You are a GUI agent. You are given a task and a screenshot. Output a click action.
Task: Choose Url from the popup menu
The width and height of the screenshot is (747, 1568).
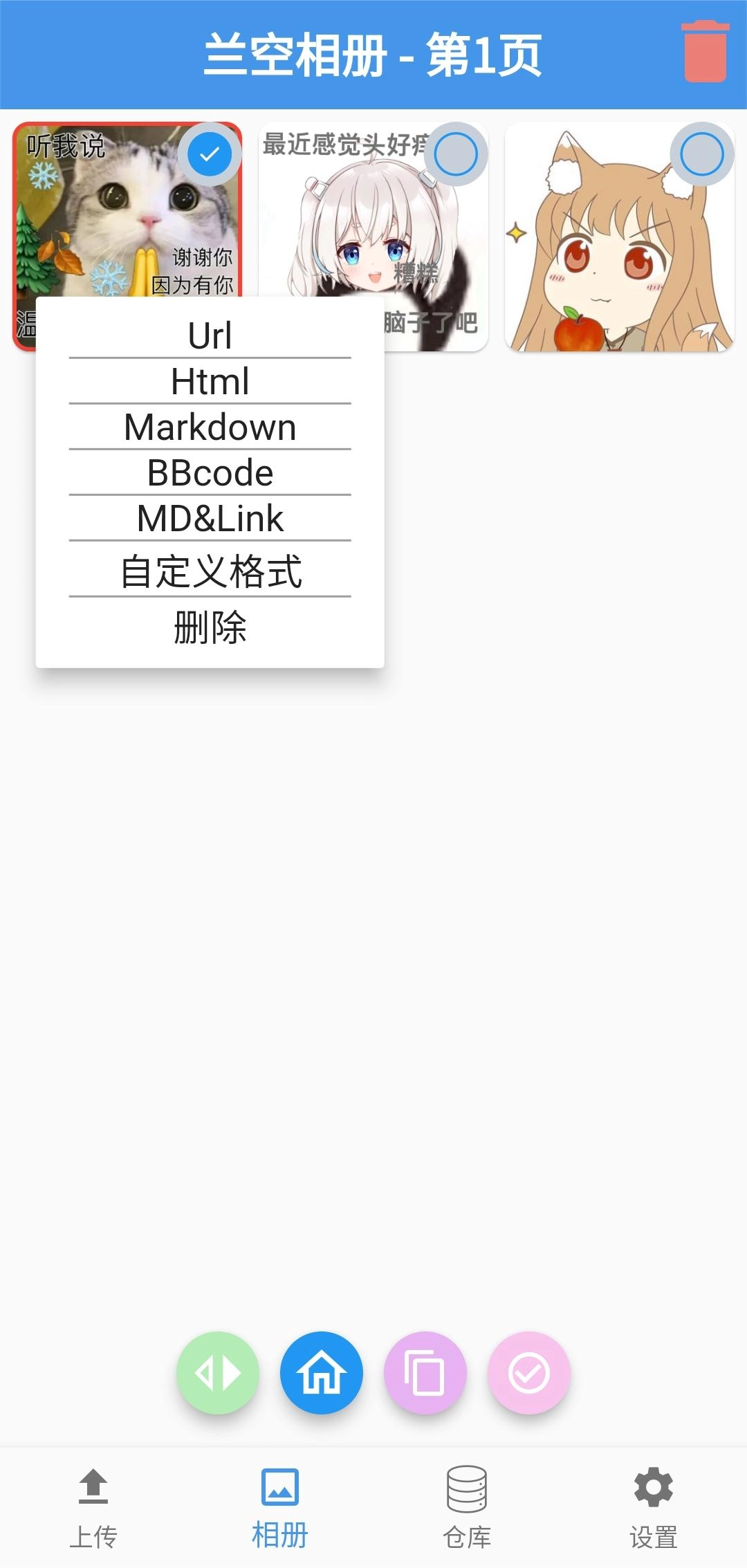tap(209, 335)
